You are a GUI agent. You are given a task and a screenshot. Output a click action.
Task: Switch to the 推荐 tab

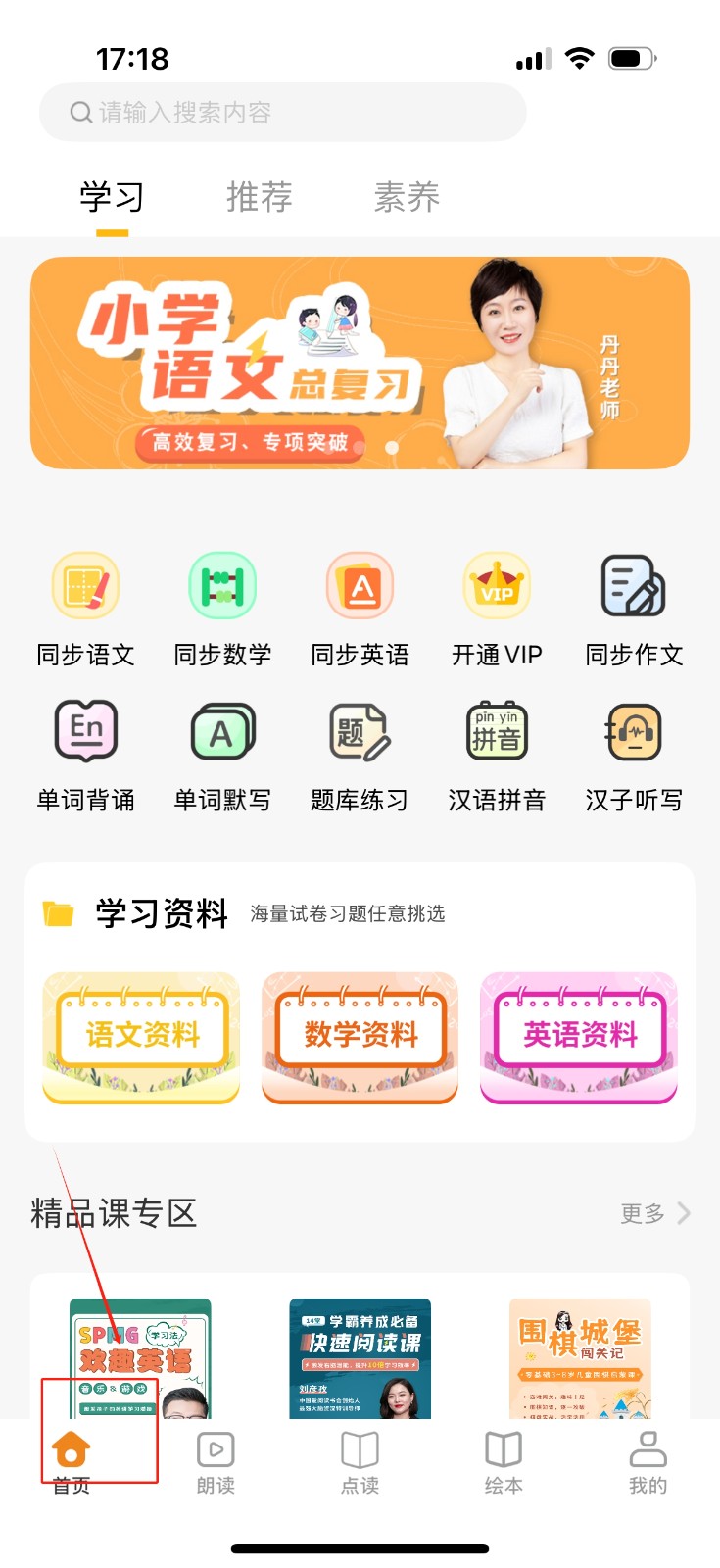[260, 197]
